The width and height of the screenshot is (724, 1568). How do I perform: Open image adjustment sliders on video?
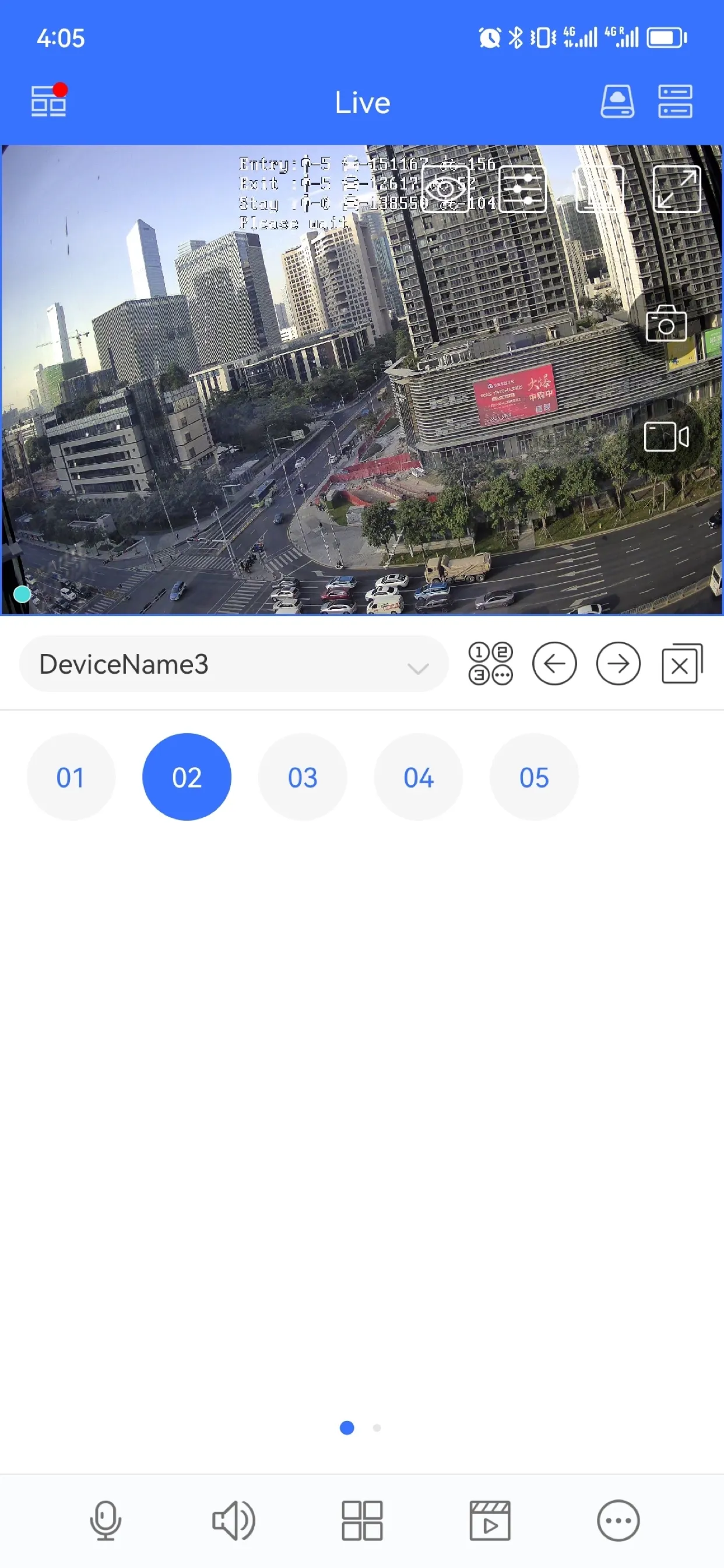[522, 188]
